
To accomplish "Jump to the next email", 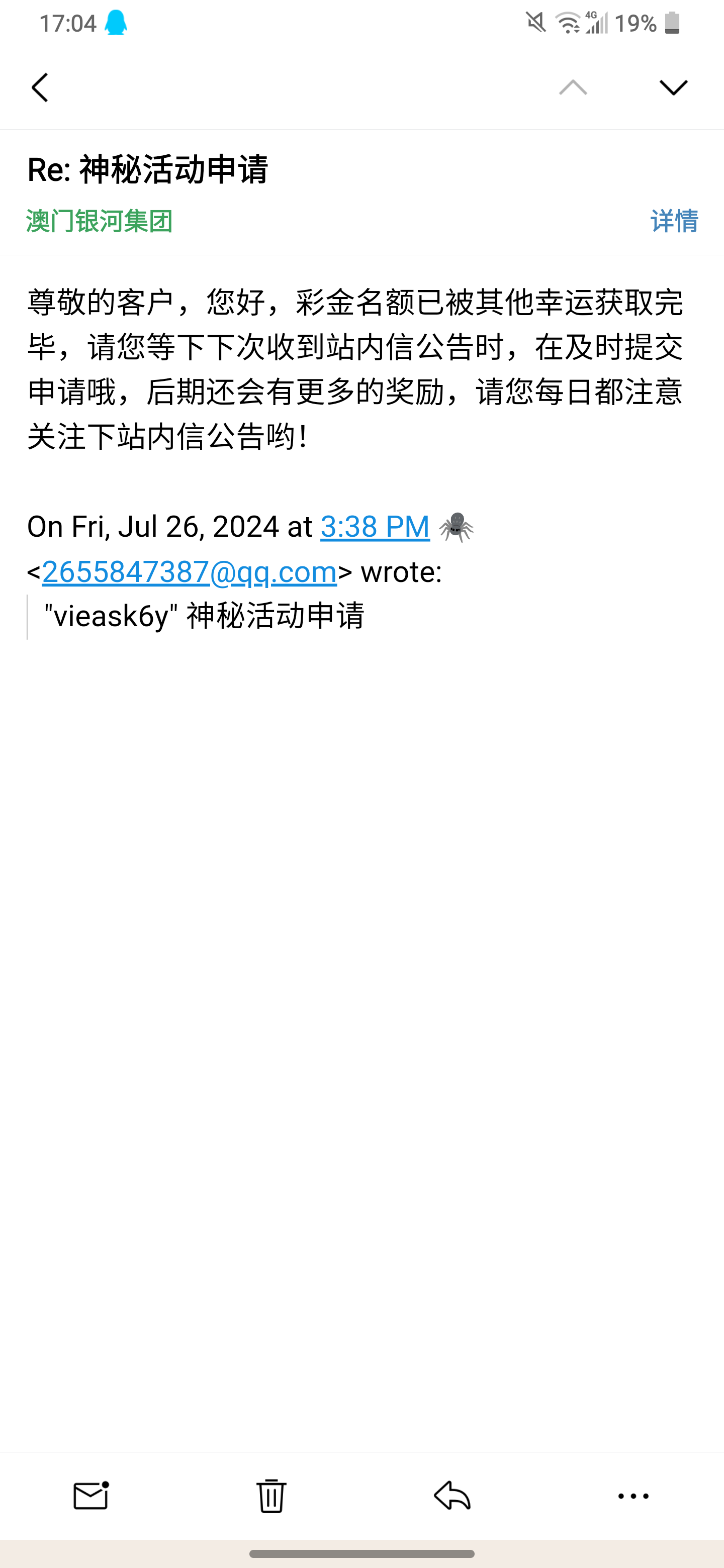I will 673,87.
